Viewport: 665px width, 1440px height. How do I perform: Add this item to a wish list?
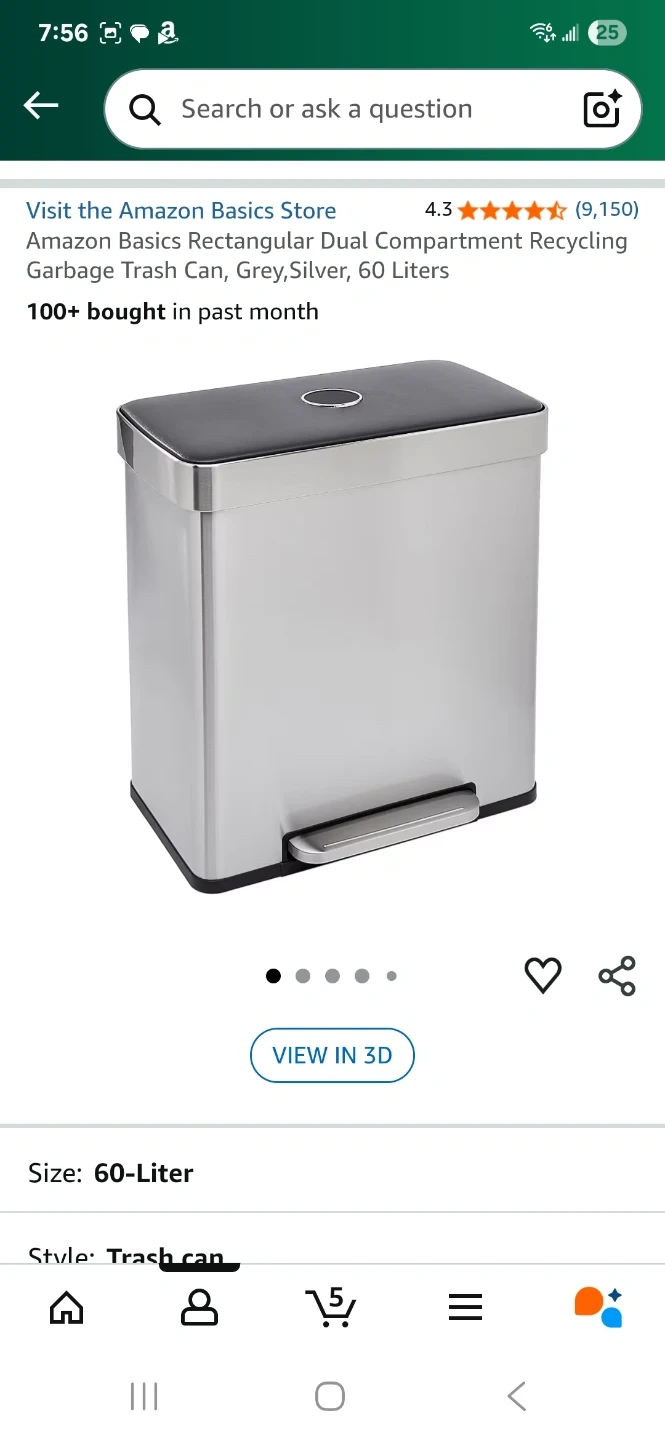(x=543, y=975)
